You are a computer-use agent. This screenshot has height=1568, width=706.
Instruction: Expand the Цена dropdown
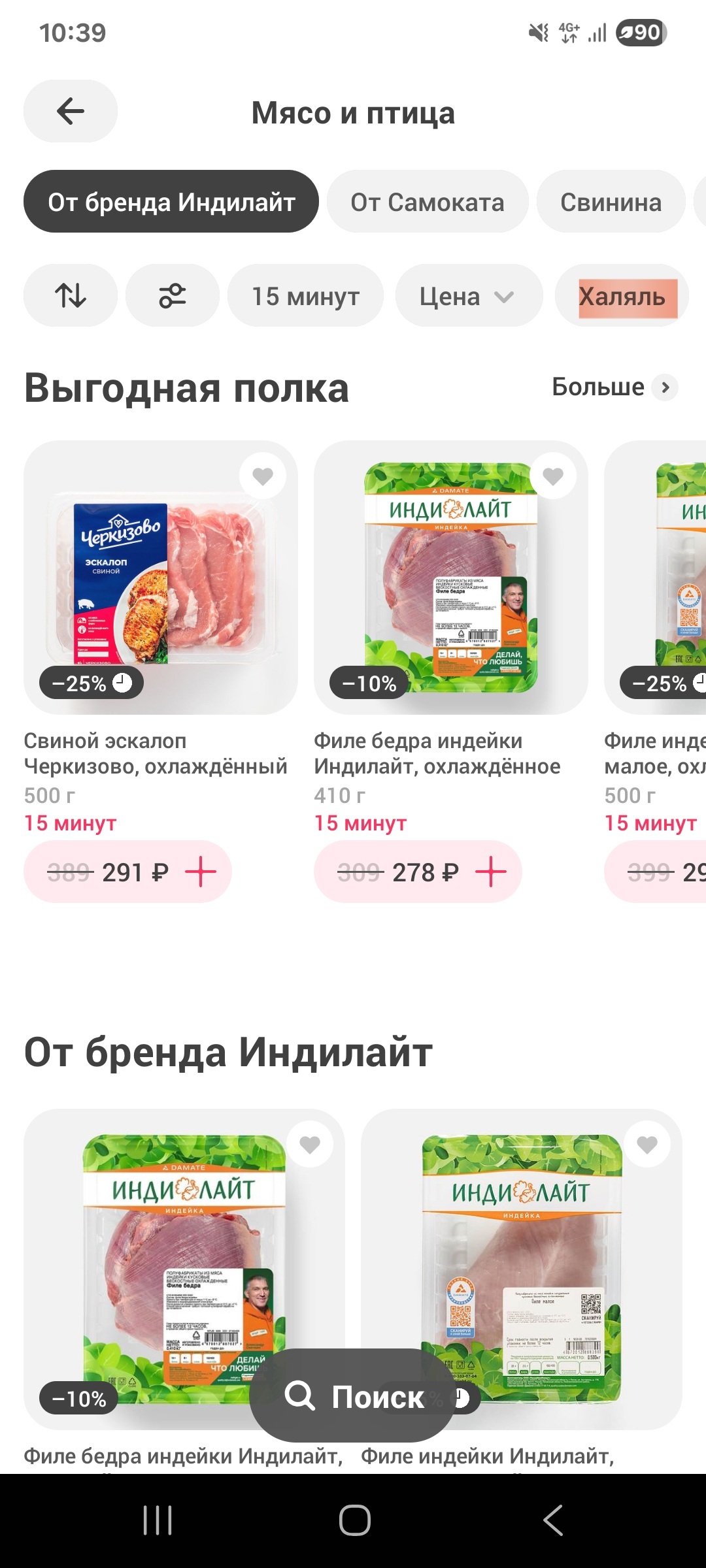tap(468, 296)
